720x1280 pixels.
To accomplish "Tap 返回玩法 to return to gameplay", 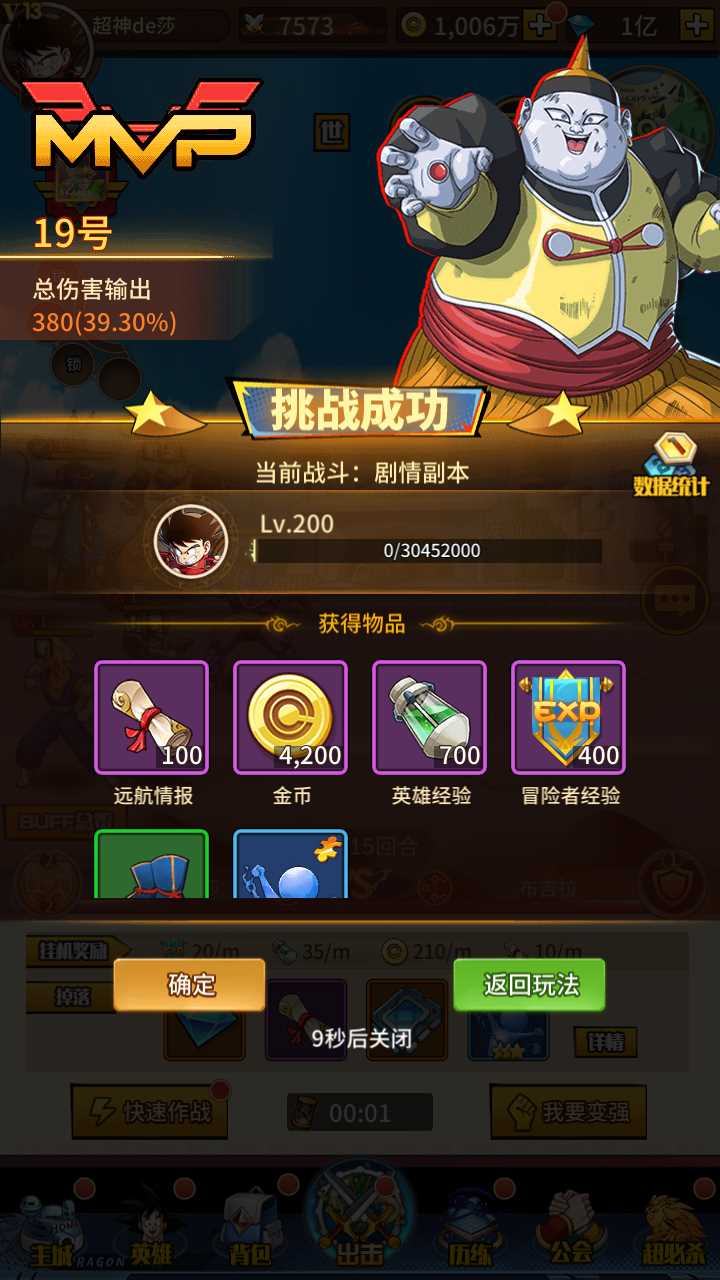I will pos(530,985).
